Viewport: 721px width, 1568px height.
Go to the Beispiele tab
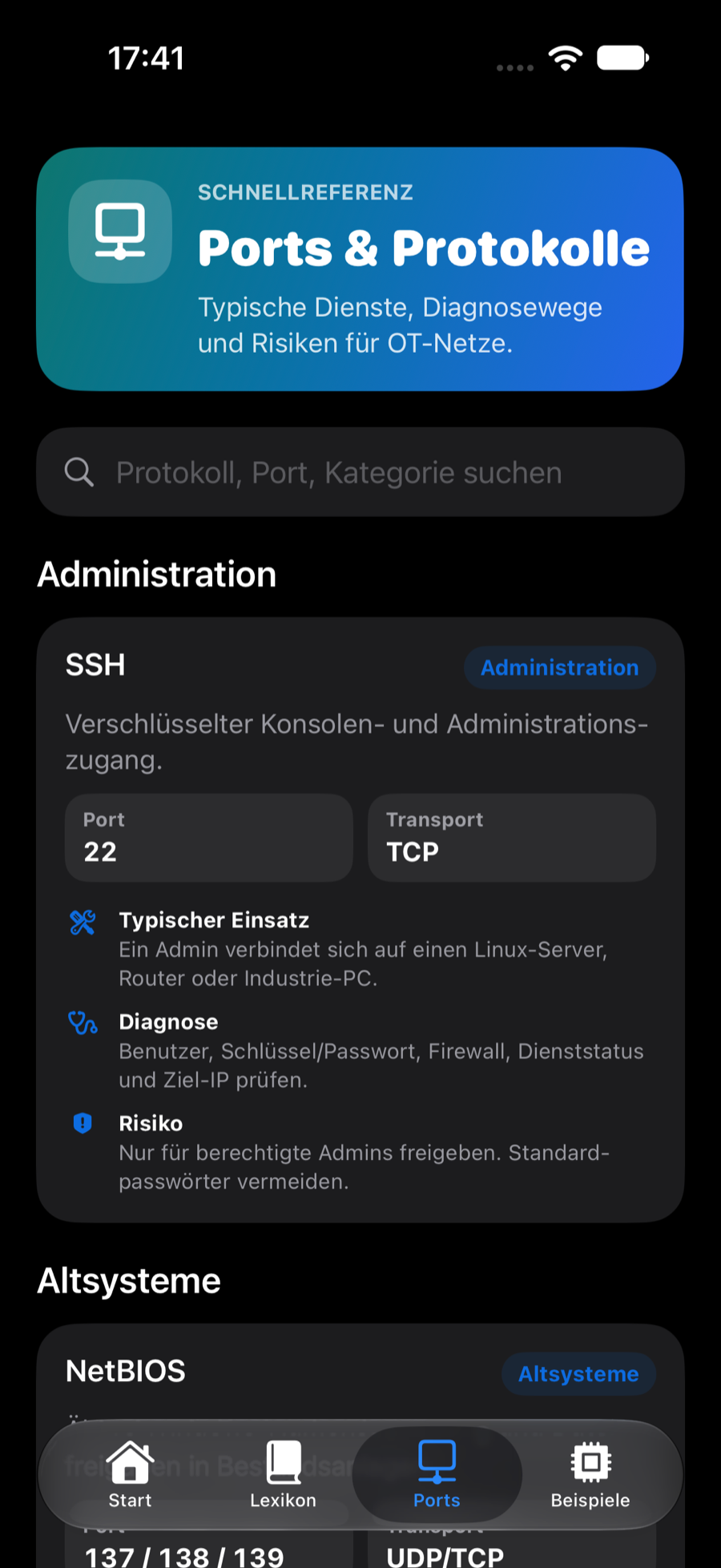(x=590, y=1475)
